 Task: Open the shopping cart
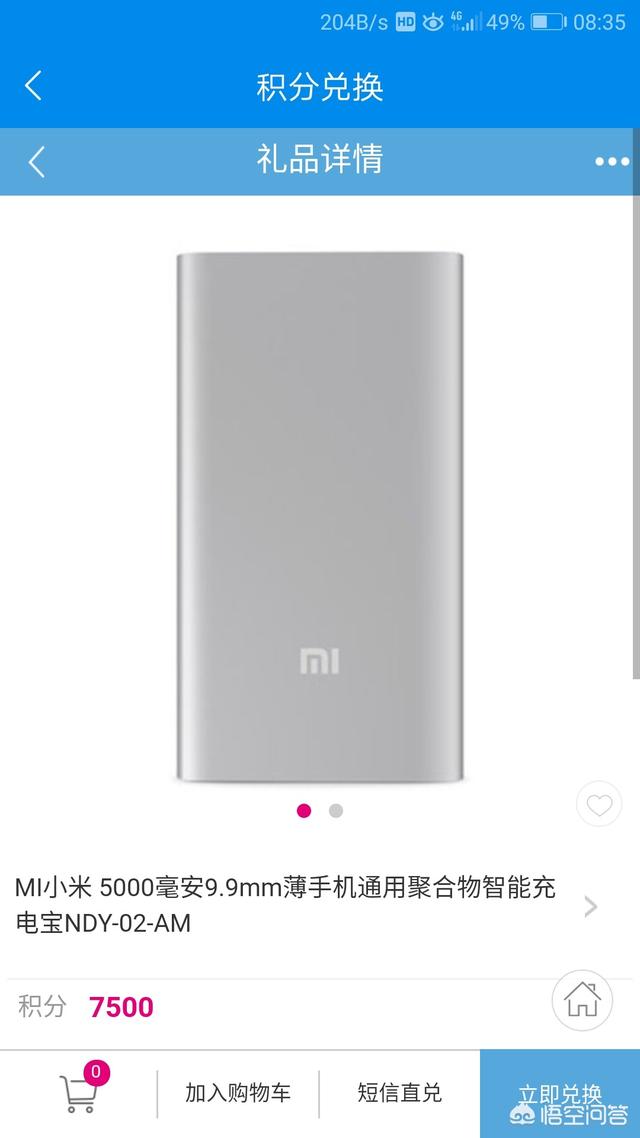[x=80, y=1092]
